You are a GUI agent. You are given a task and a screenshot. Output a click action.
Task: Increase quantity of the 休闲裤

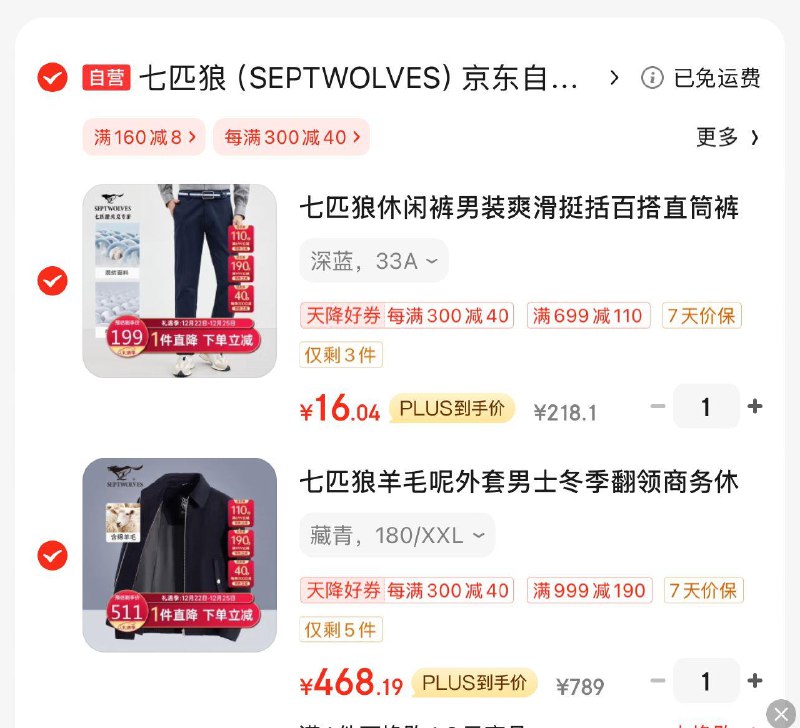click(755, 406)
